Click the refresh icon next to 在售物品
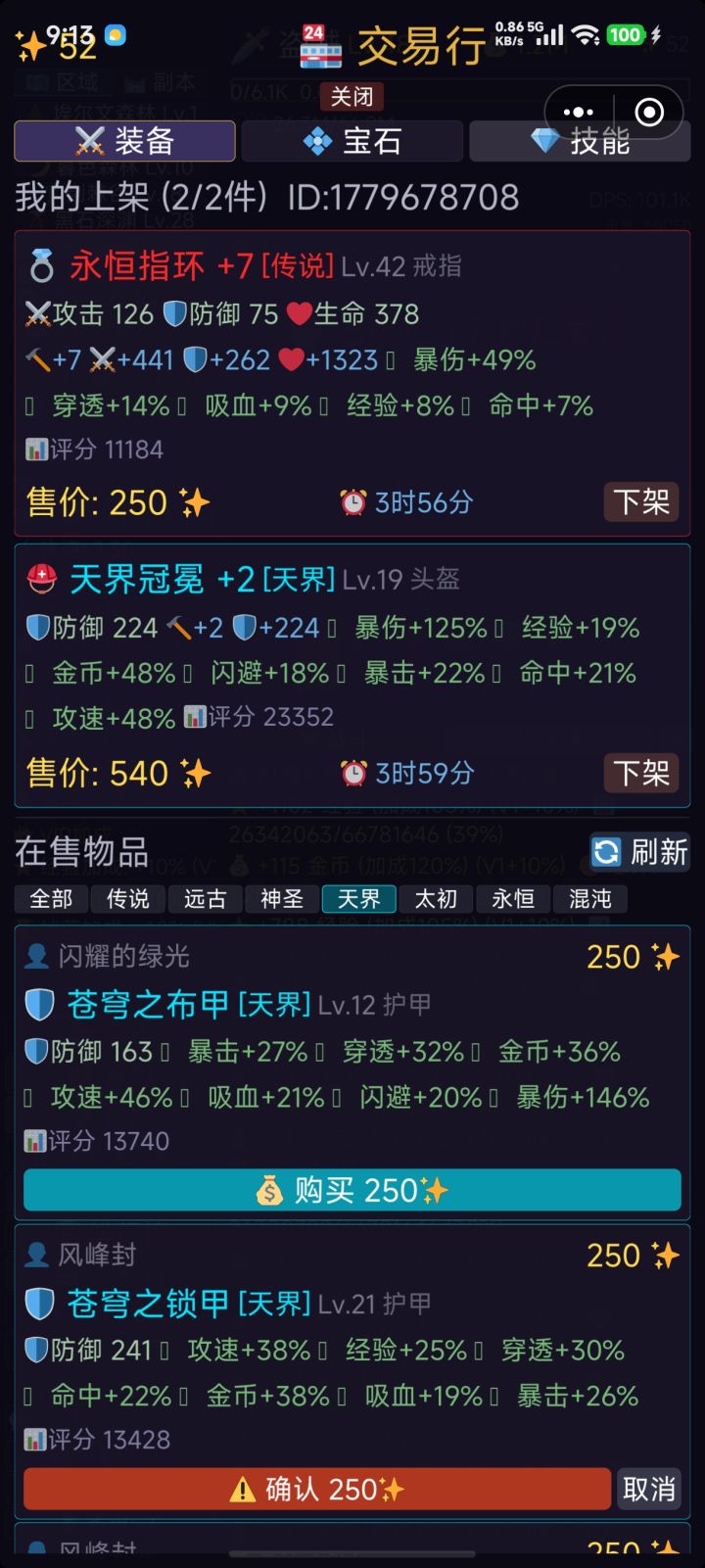705x1568 pixels. 605,851
